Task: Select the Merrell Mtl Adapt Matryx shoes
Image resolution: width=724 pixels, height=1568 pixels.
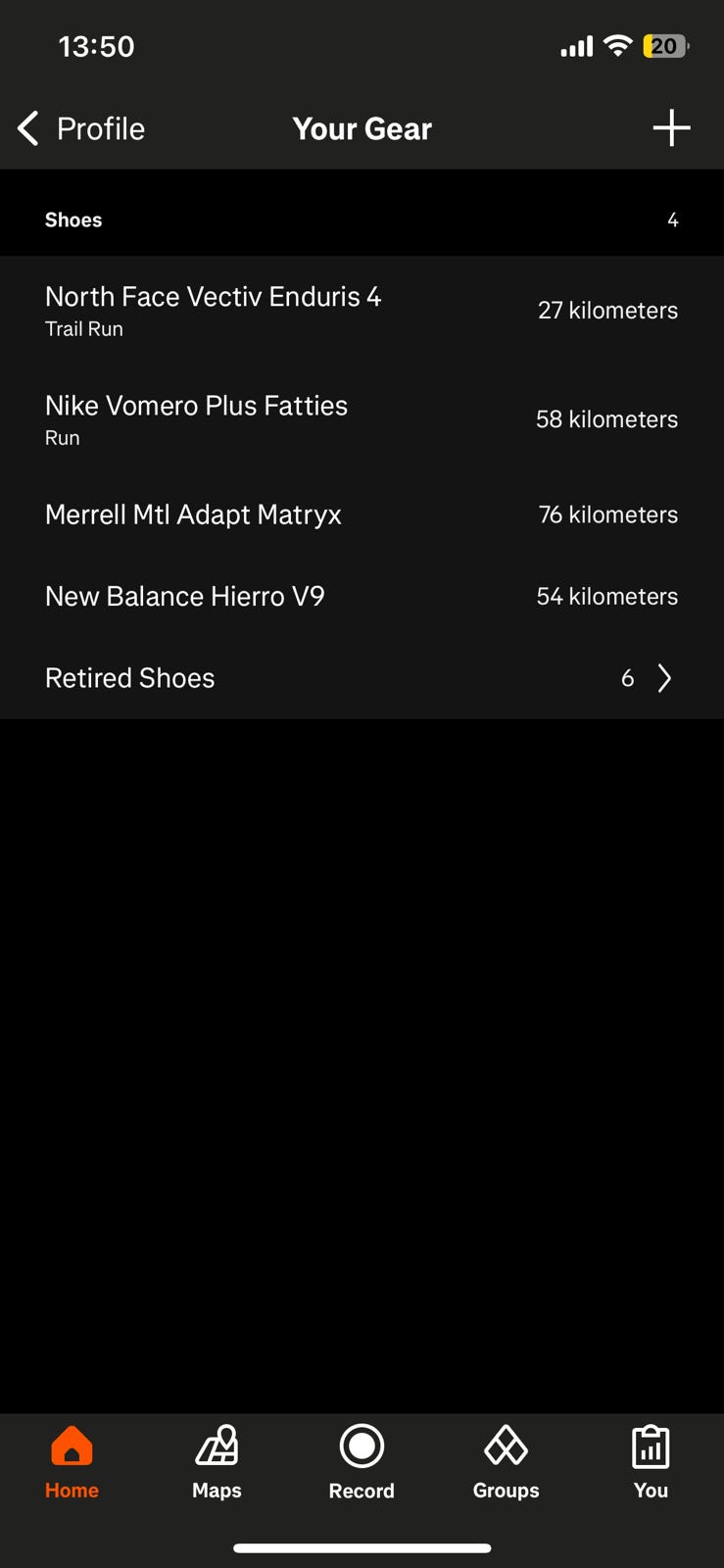Action: 361,514
